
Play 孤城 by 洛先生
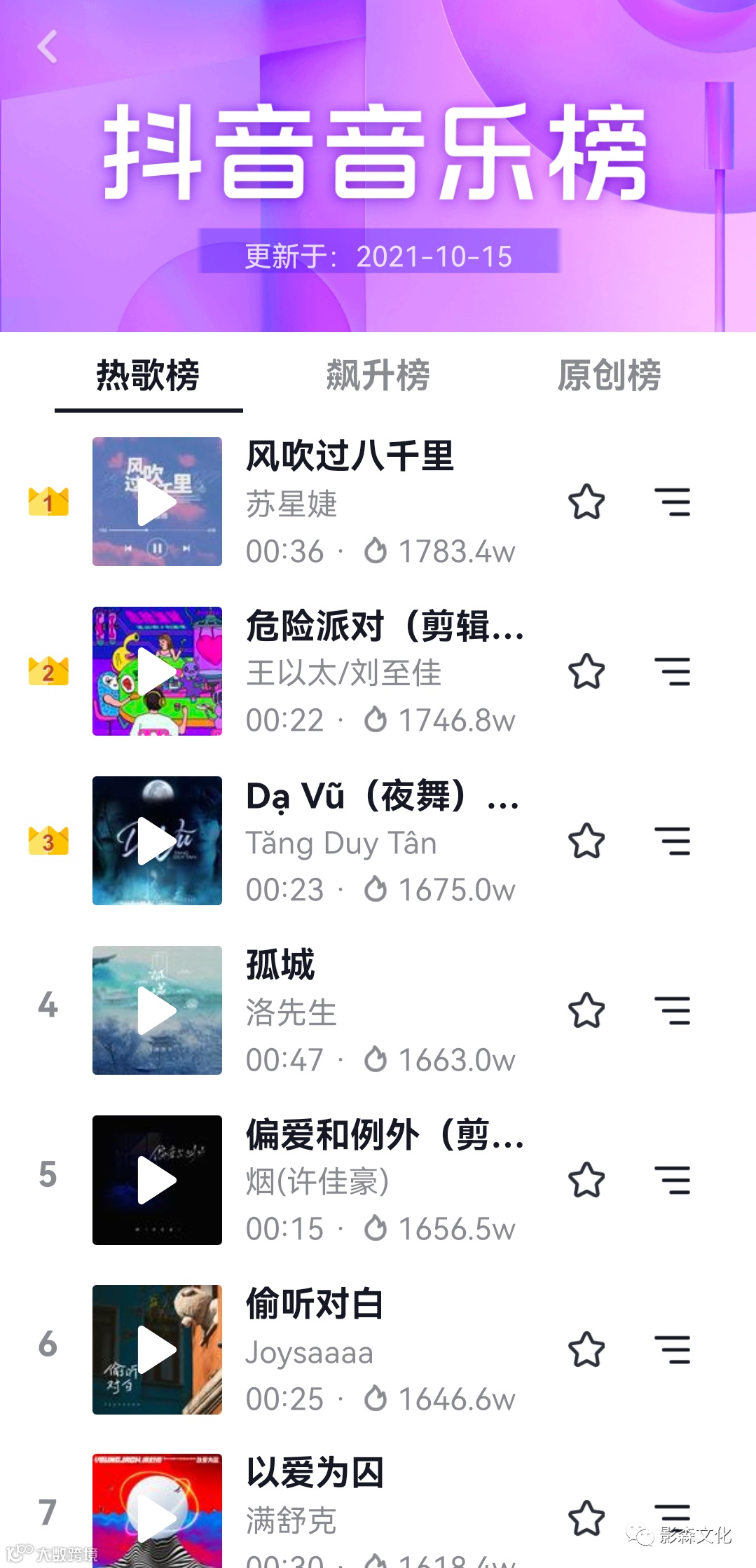157,1010
